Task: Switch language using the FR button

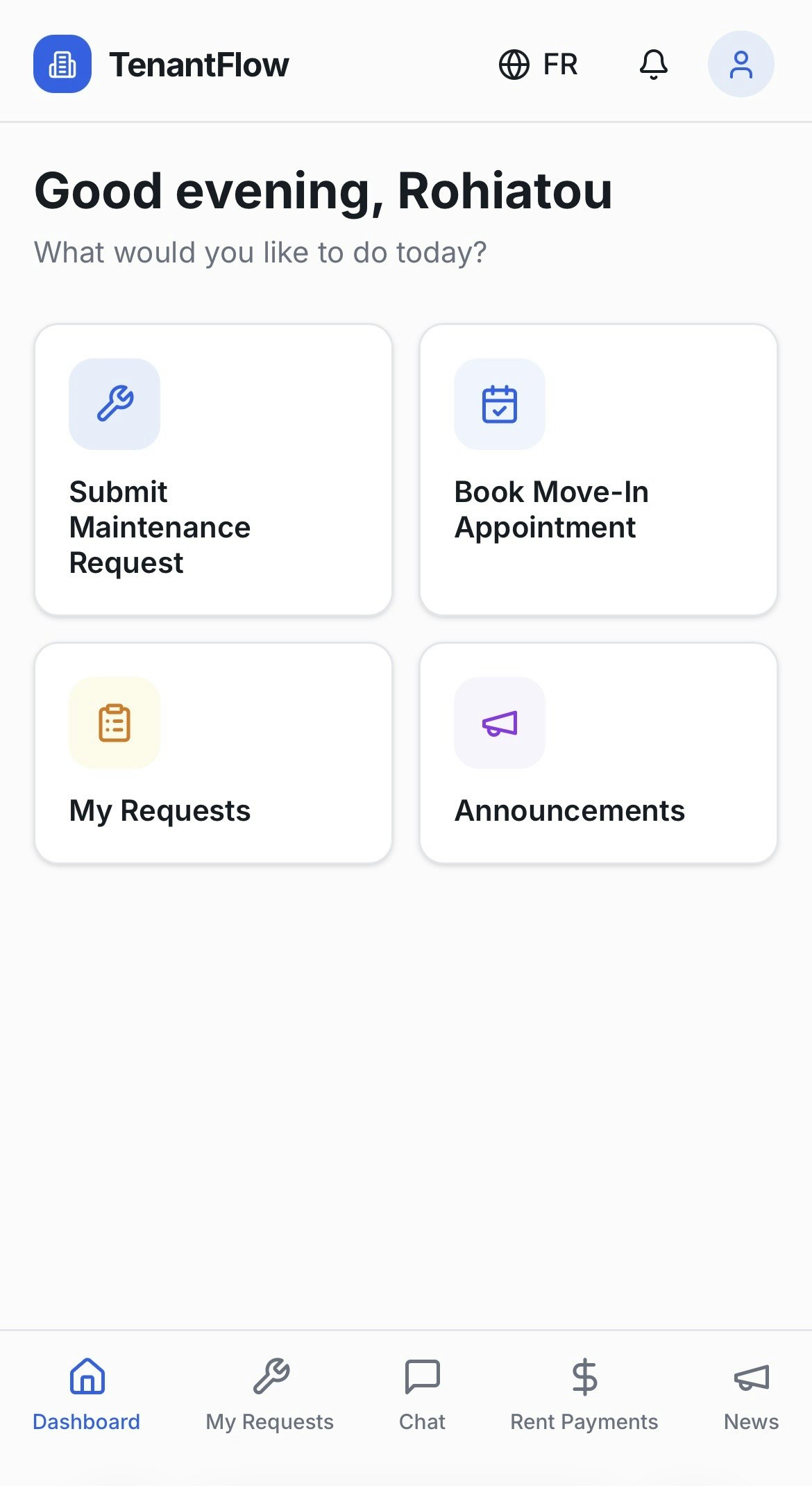Action: (539, 65)
